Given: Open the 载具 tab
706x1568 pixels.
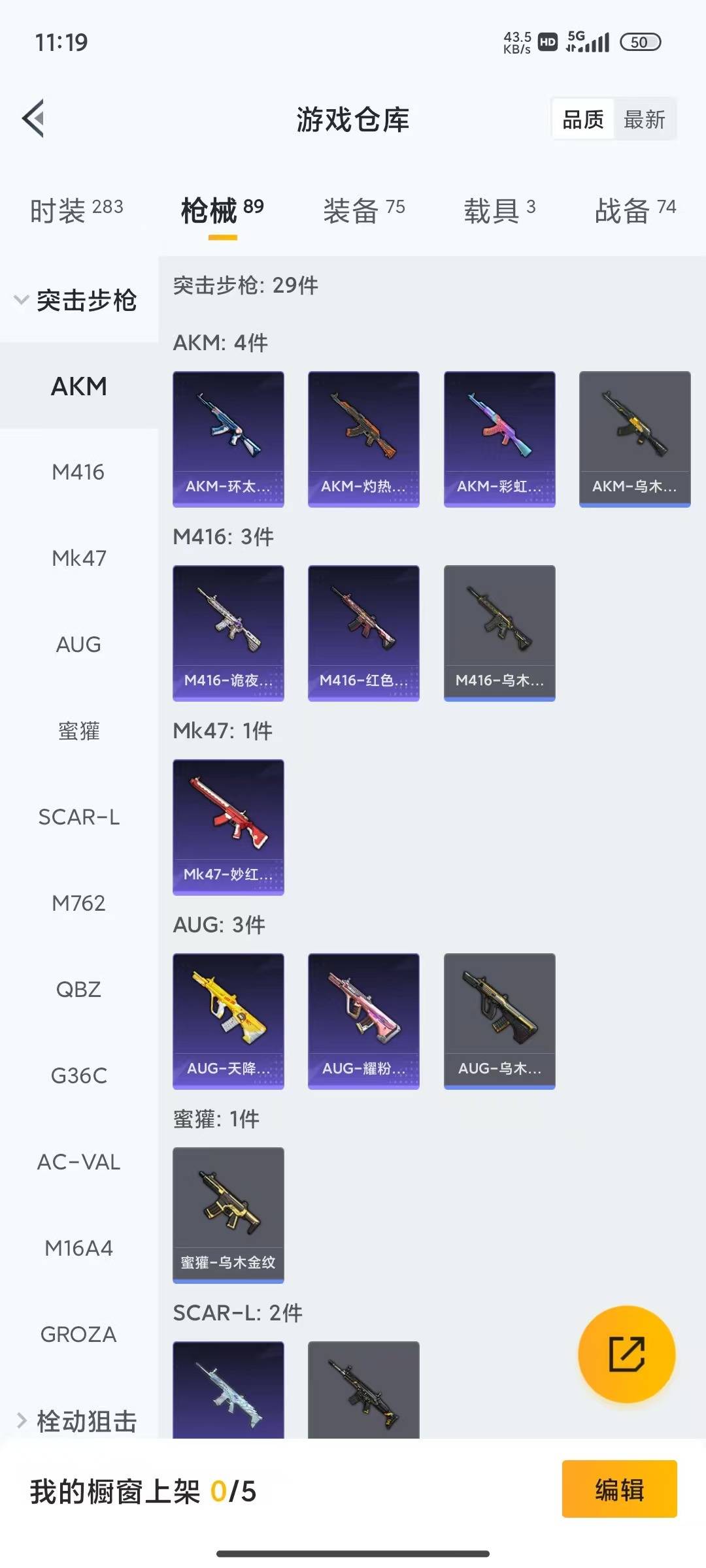Looking at the screenshot, I should tap(499, 210).
